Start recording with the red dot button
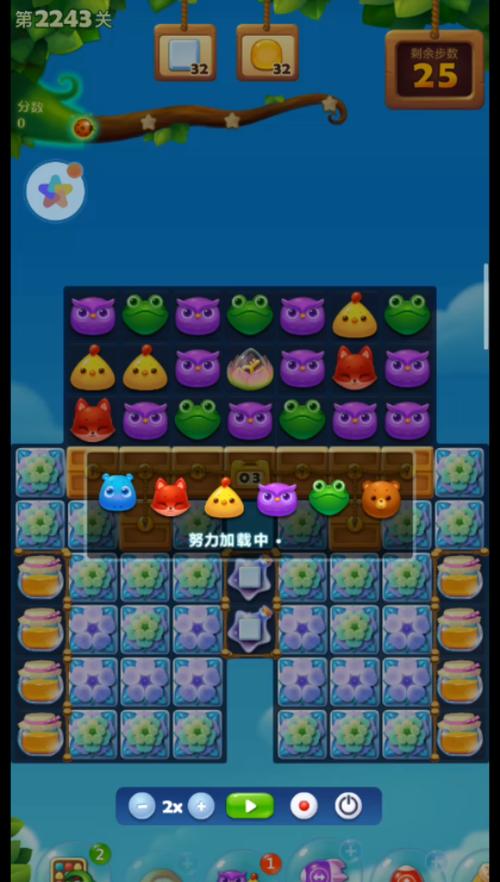Viewport: 500px width, 882px height. (x=304, y=806)
